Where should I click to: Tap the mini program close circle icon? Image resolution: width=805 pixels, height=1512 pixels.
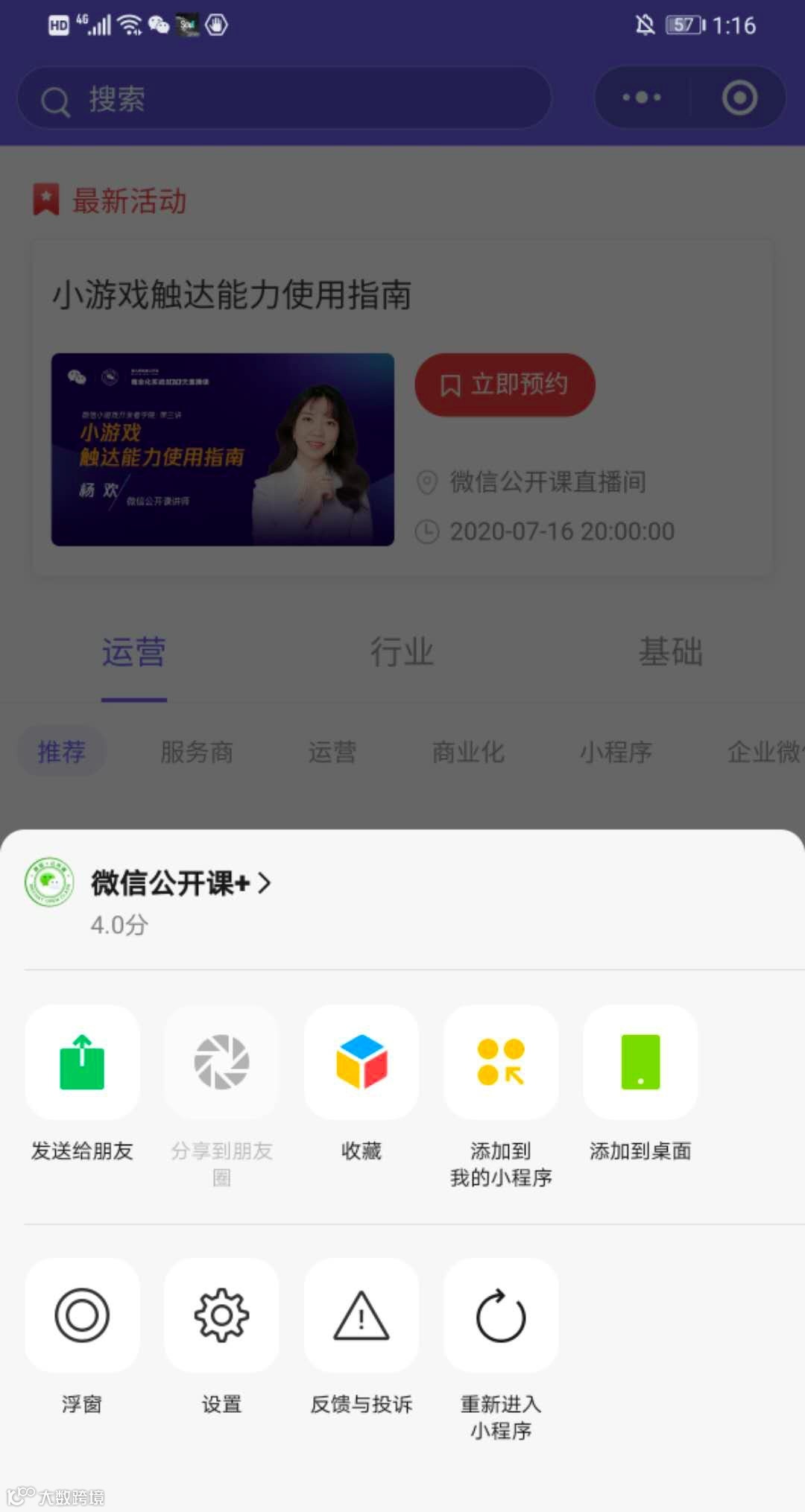click(739, 98)
